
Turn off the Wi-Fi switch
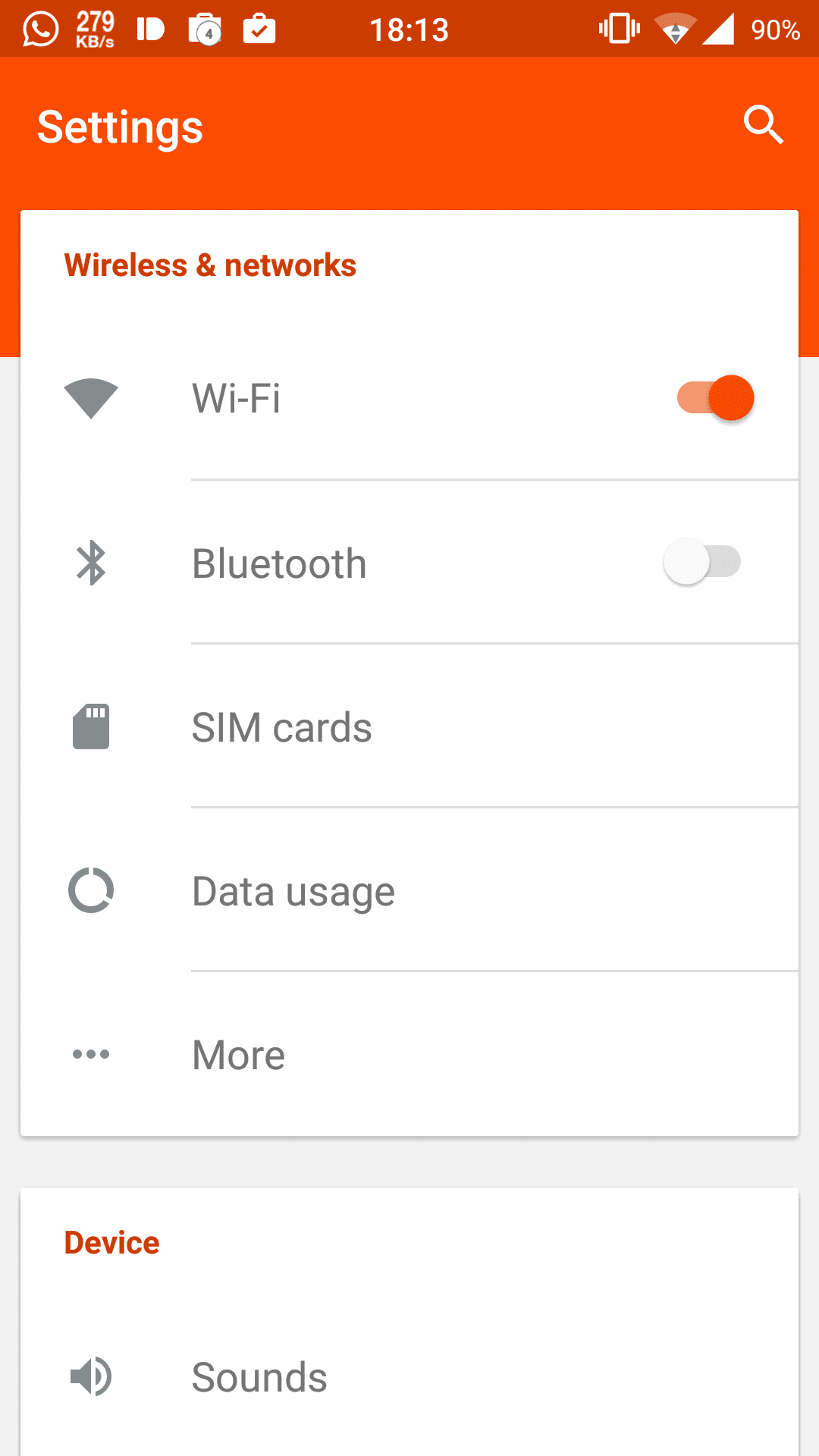[715, 398]
